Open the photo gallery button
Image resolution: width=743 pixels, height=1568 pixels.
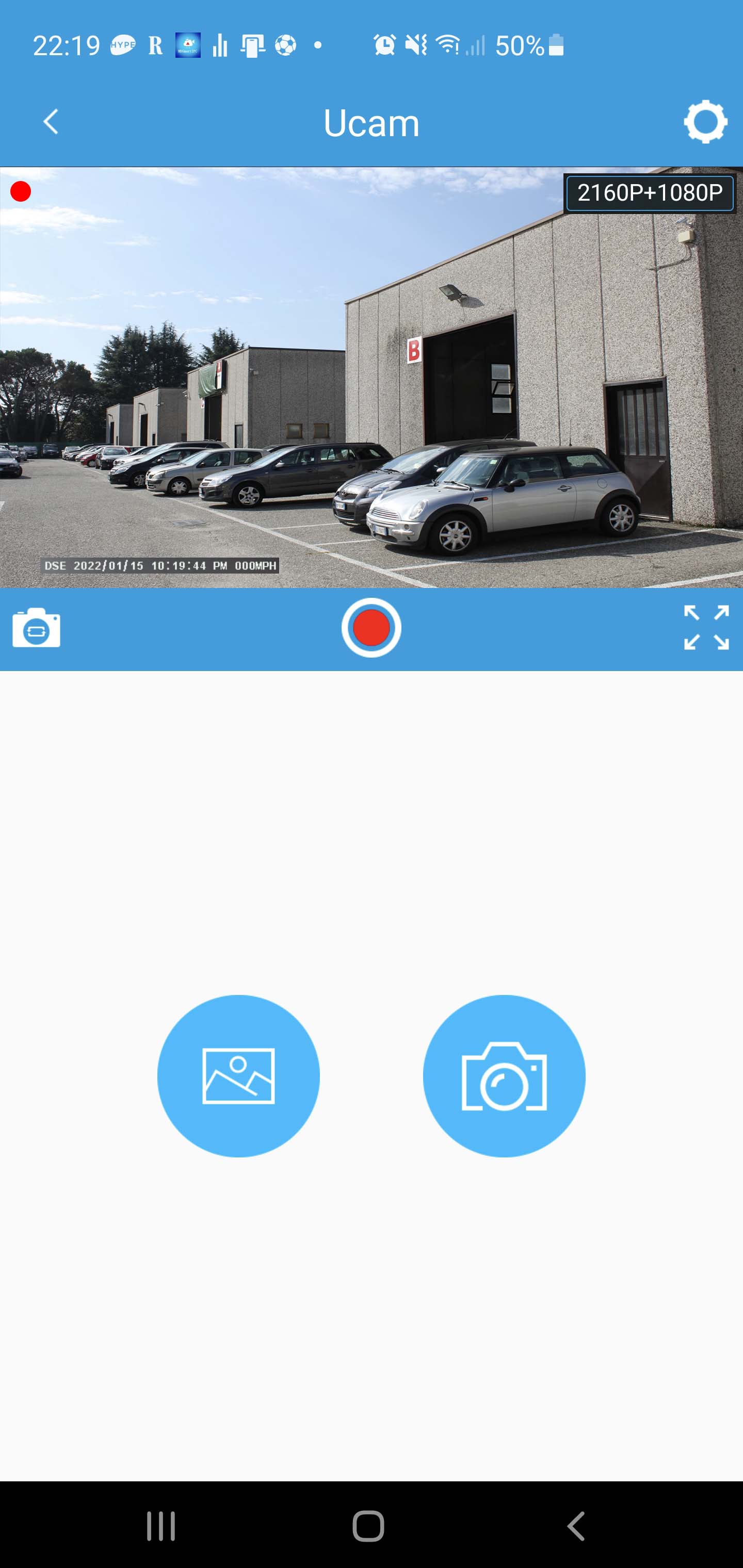coord(238,1075)
